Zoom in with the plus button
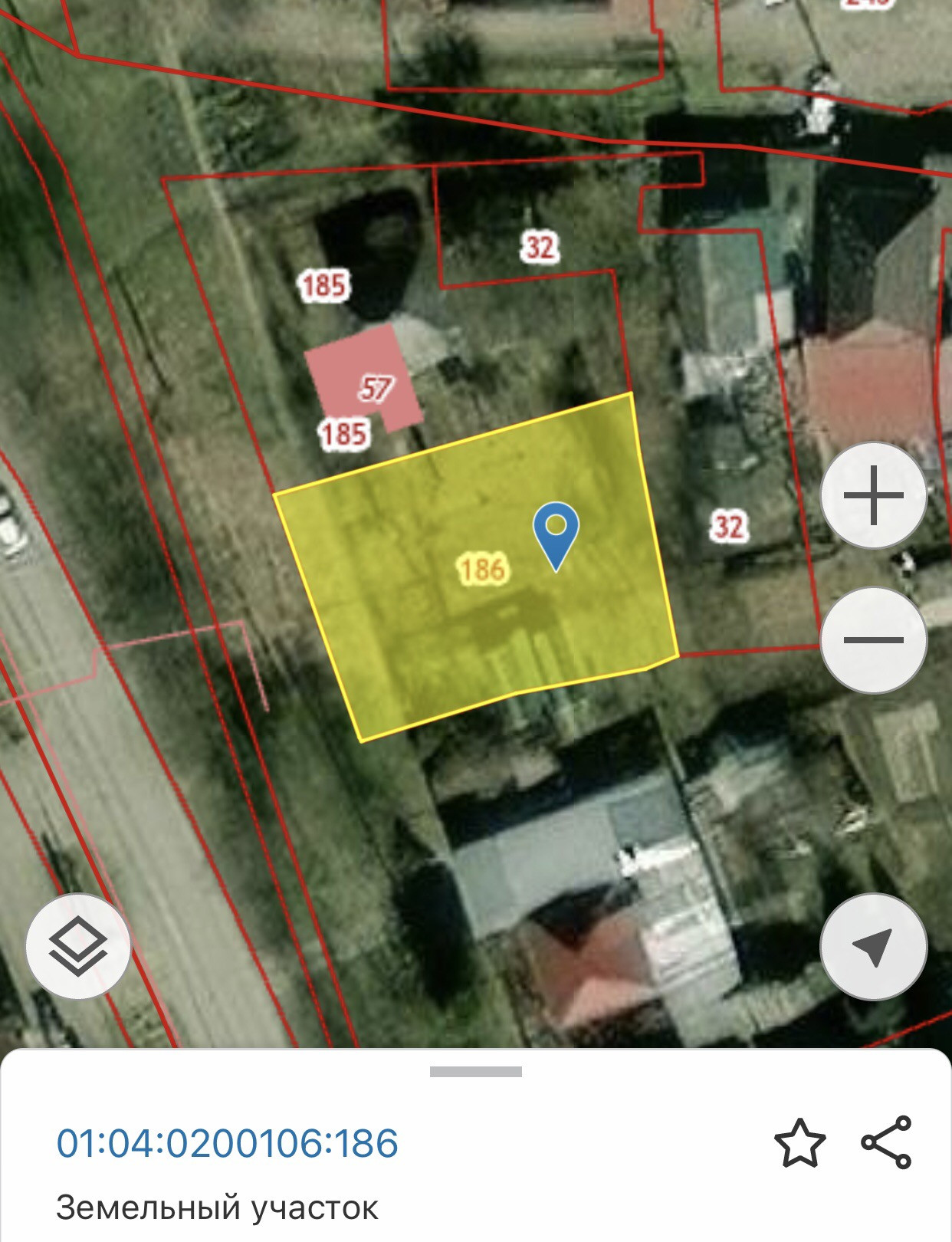Image resolution: width=952 pixels, height=1242 pixels. [x=874, y=495]
